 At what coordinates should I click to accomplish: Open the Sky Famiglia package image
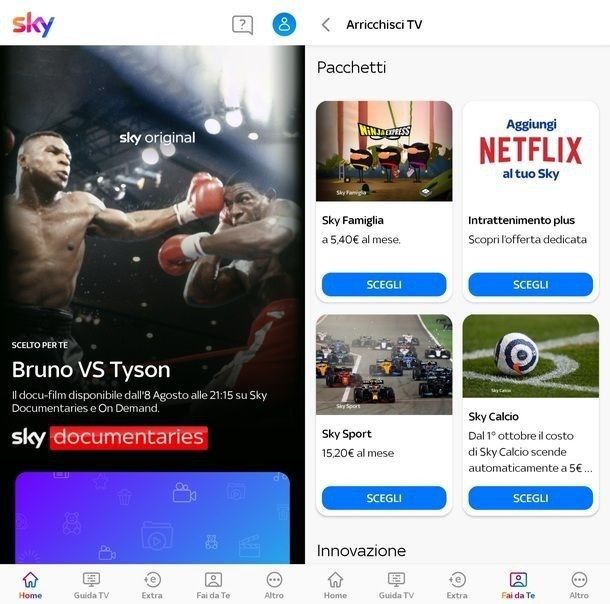pos(384,151)
